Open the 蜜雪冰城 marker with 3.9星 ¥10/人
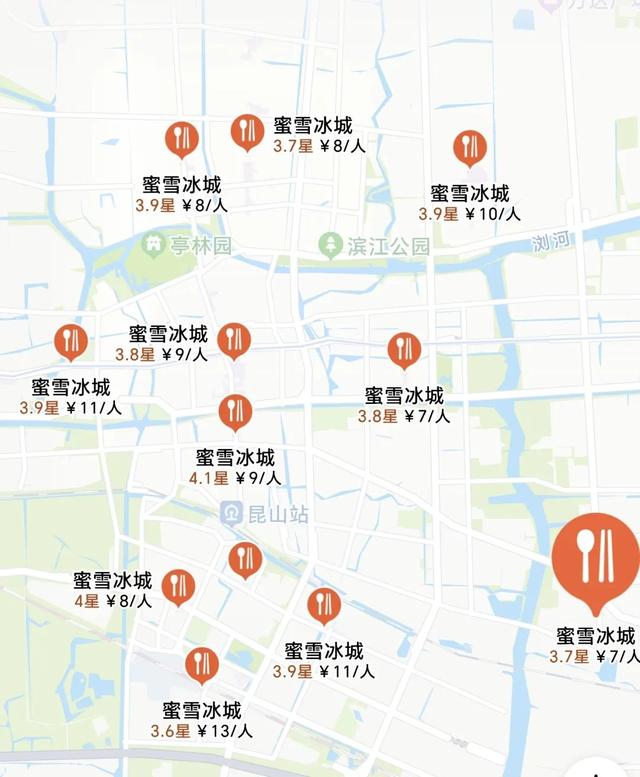640x777 pixels. 469,148
